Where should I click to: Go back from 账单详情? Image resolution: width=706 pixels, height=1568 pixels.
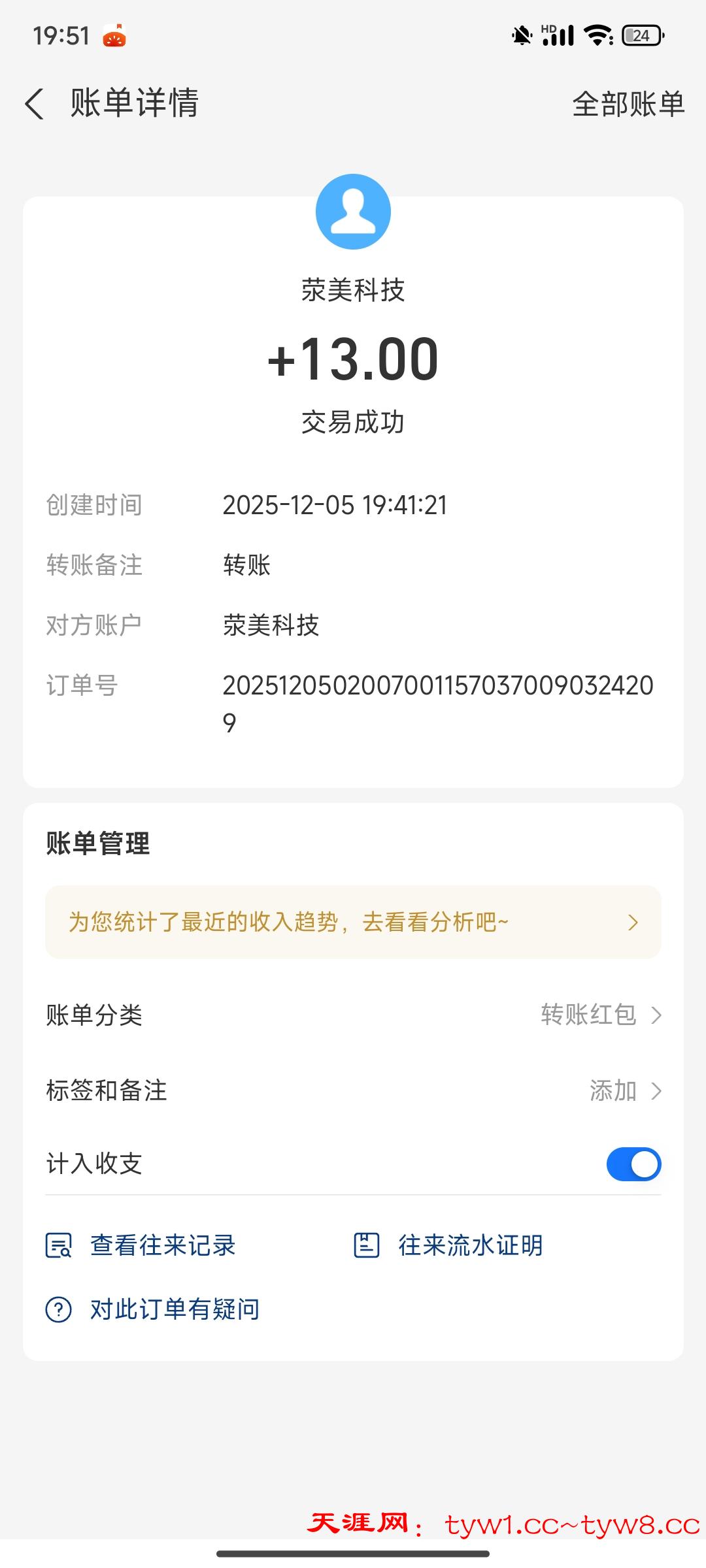click(35, 104)
